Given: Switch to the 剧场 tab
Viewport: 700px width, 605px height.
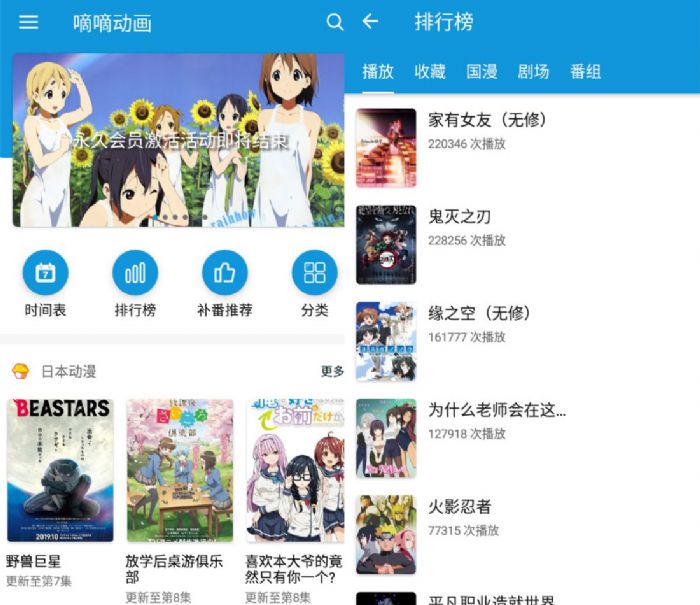Looking at the screenshot, I should 533,72.
